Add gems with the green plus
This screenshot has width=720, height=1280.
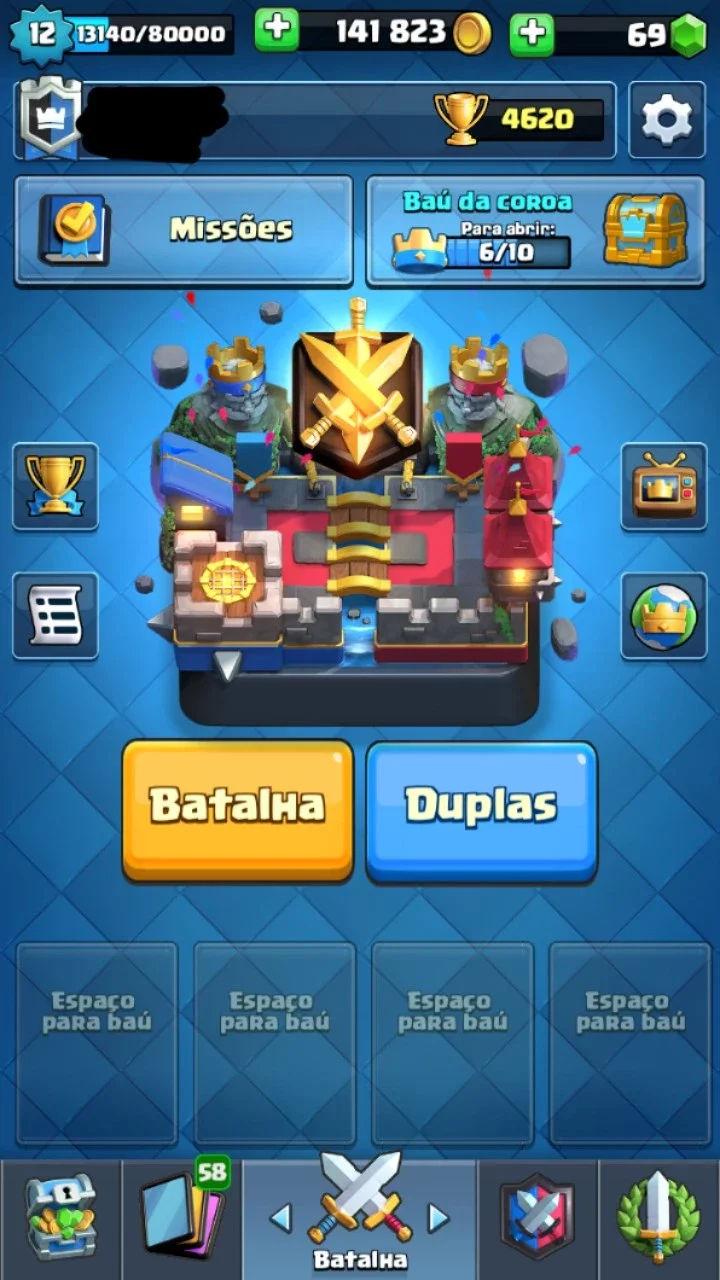pos(532,34)
